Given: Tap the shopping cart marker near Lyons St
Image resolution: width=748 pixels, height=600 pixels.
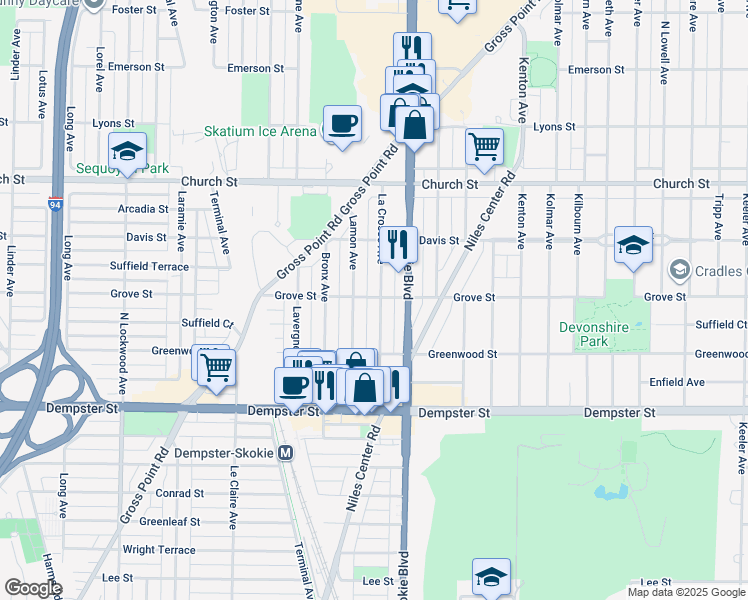Looking at the screenshot, I should [x=484, y=147].
